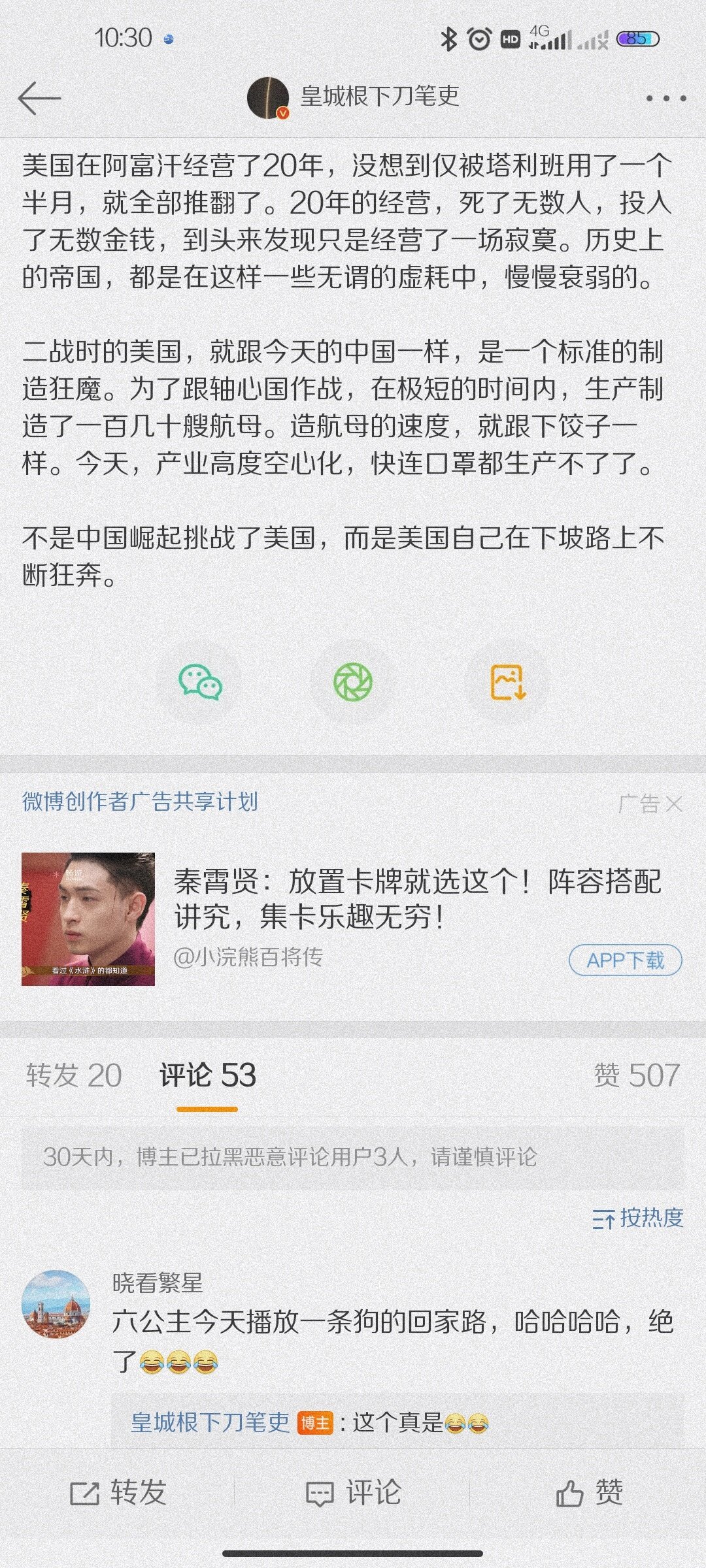This screenshot has height=1568, width=706.
Task: Open 晓看繁星's profile avatar
Action: [x=56, y=1304]
